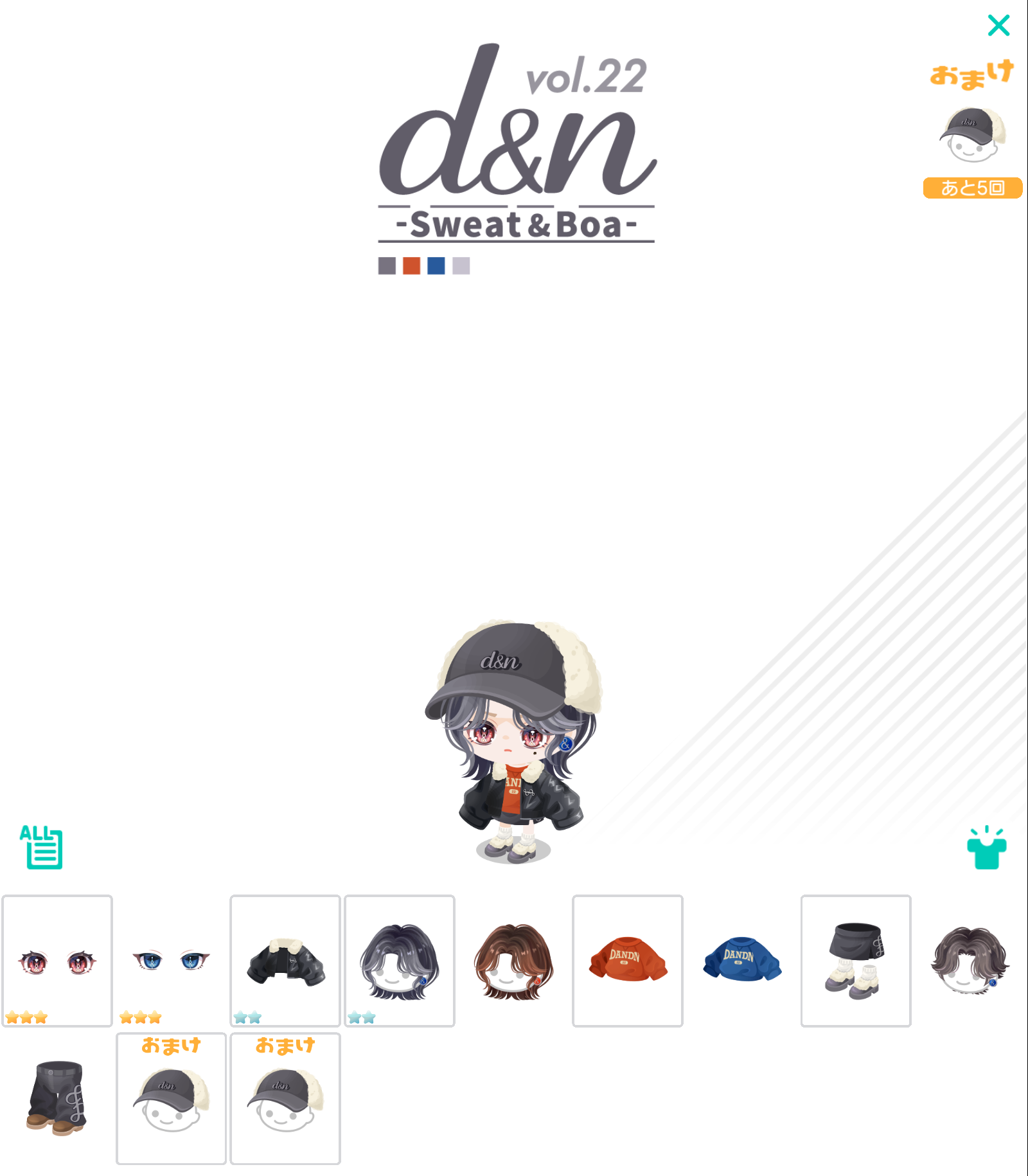Select the ash gray hairstyle item
Image resolution: width=1028 pixels, height=1176 pixels.
[970, 961]
